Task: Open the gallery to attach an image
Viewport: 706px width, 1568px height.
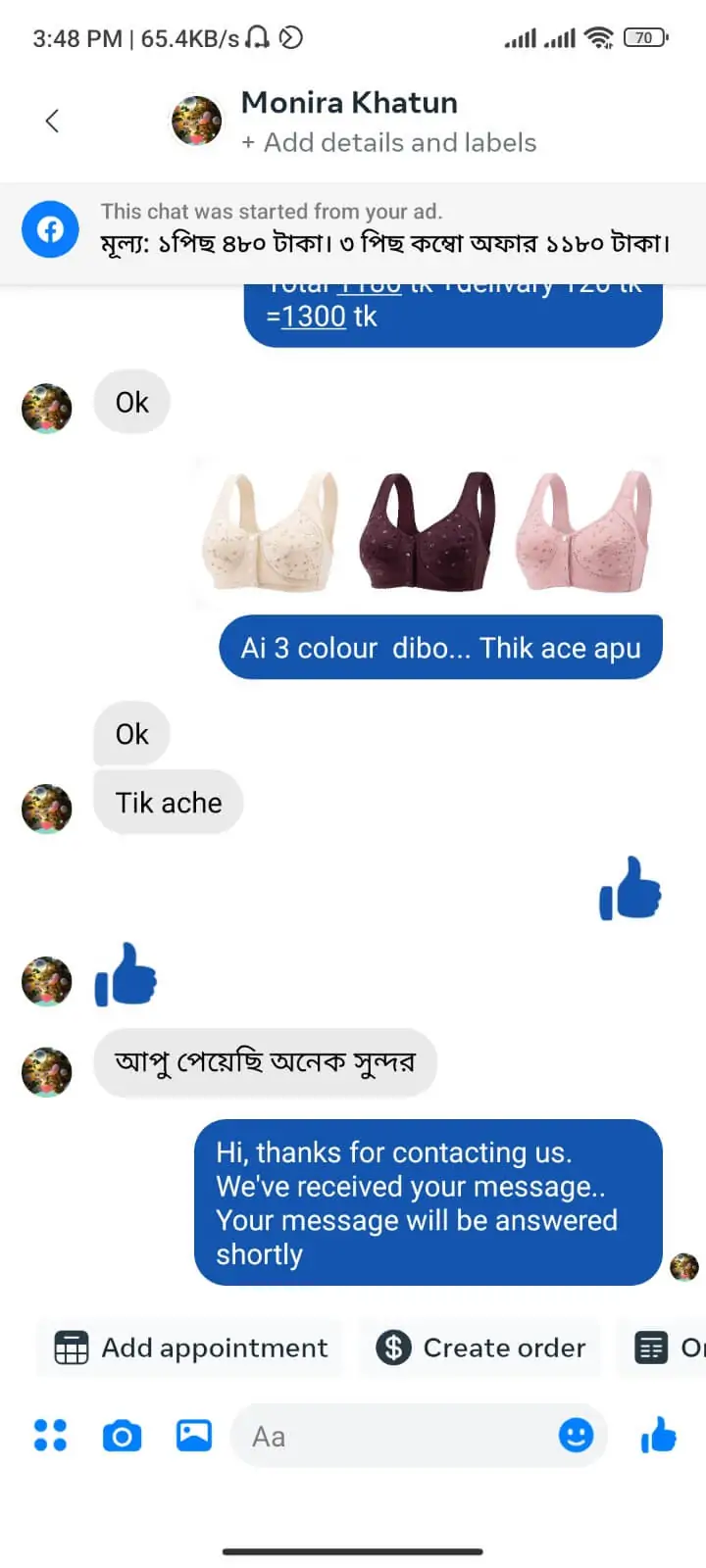Action: click(194, 1436)
